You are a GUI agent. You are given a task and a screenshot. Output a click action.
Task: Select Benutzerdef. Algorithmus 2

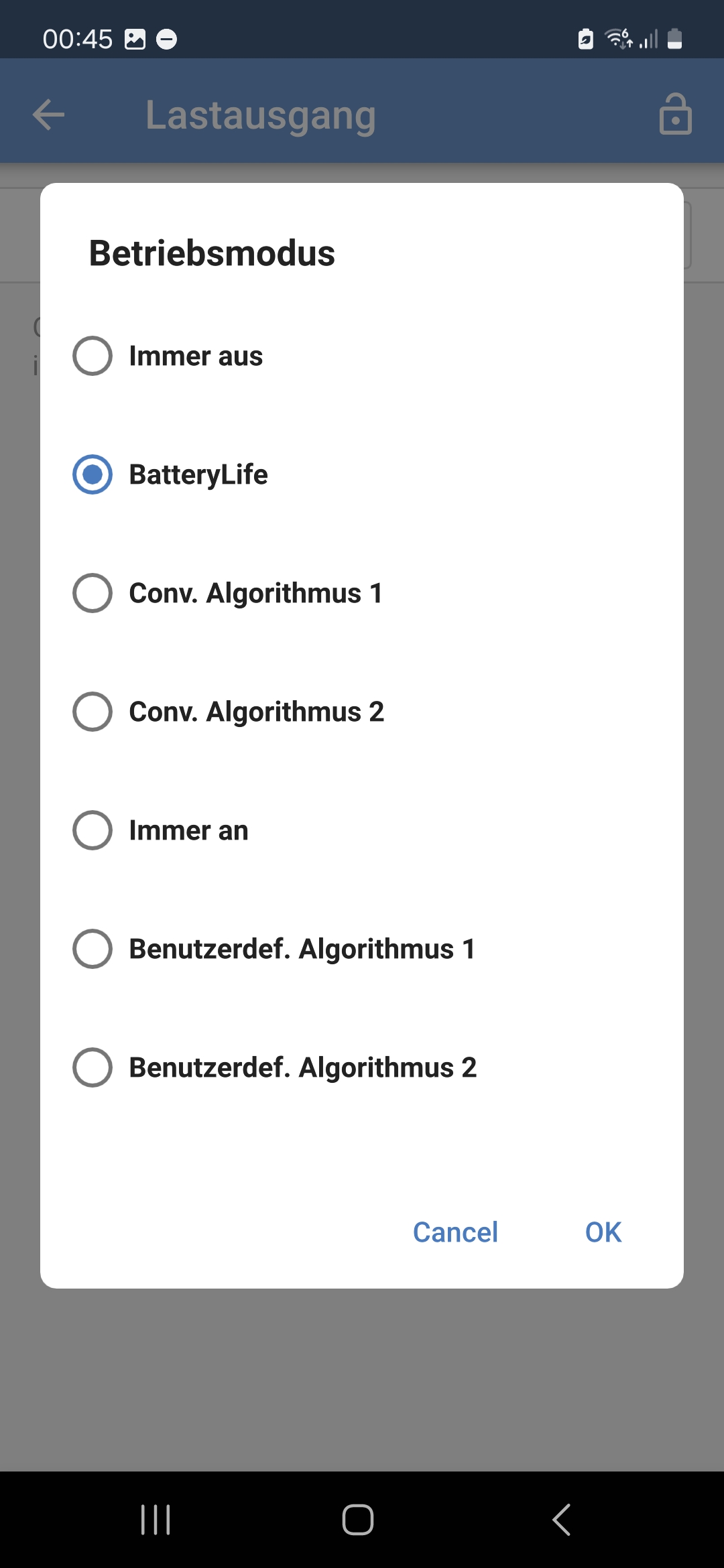362,1067
